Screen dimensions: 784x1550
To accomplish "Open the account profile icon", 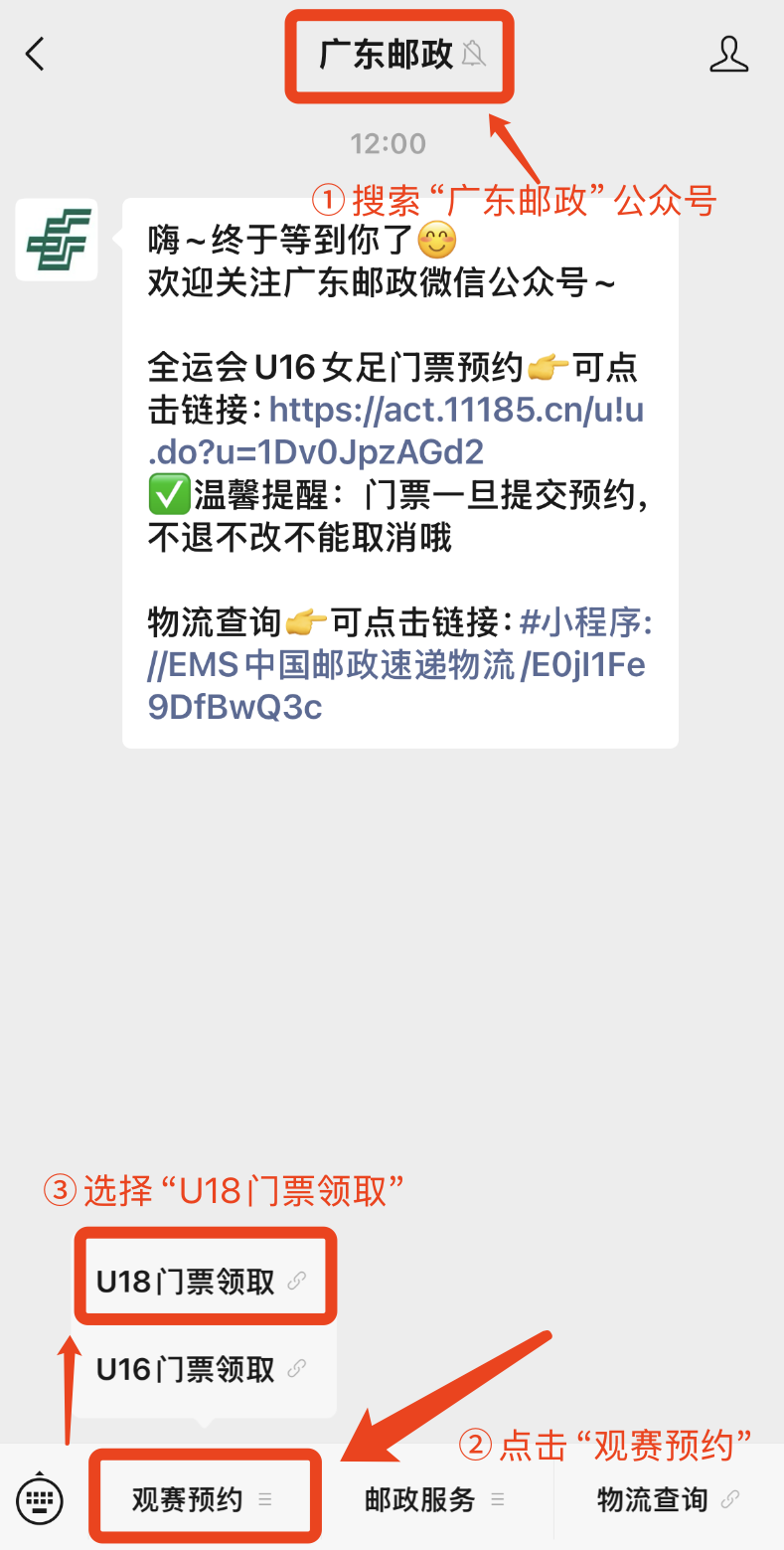I will click(728, 55).
